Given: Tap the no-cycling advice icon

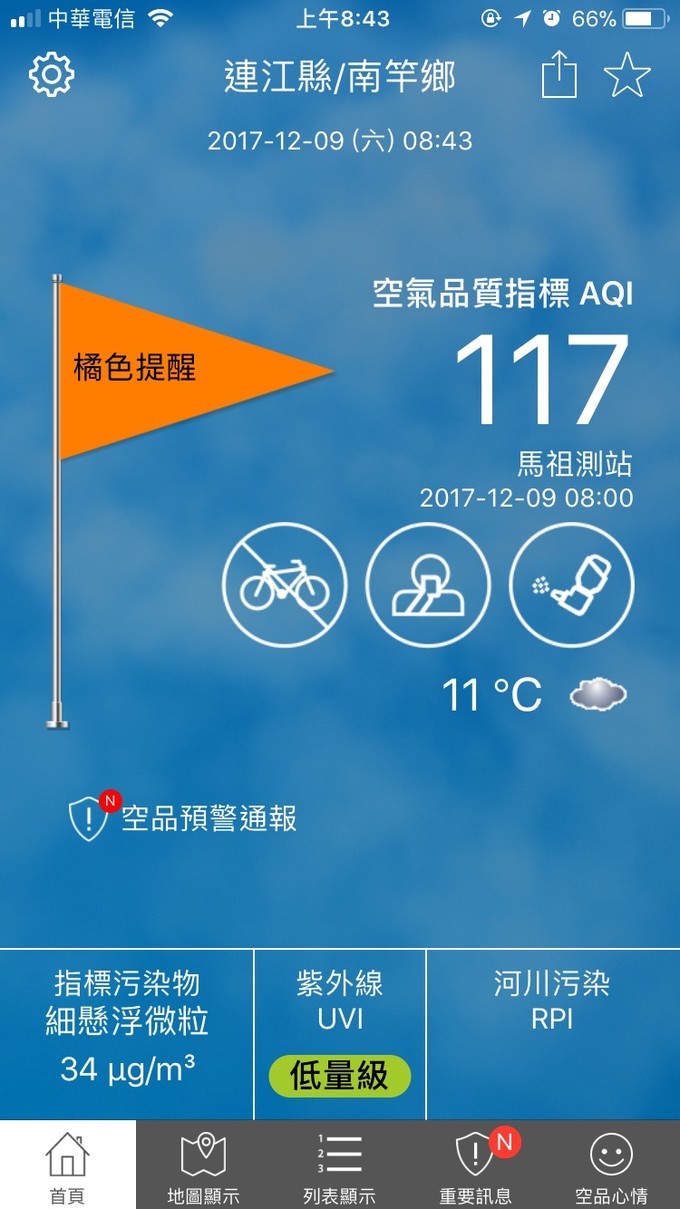Looking at the screenshot, I should pyautogui.click(x=284, y=586).
